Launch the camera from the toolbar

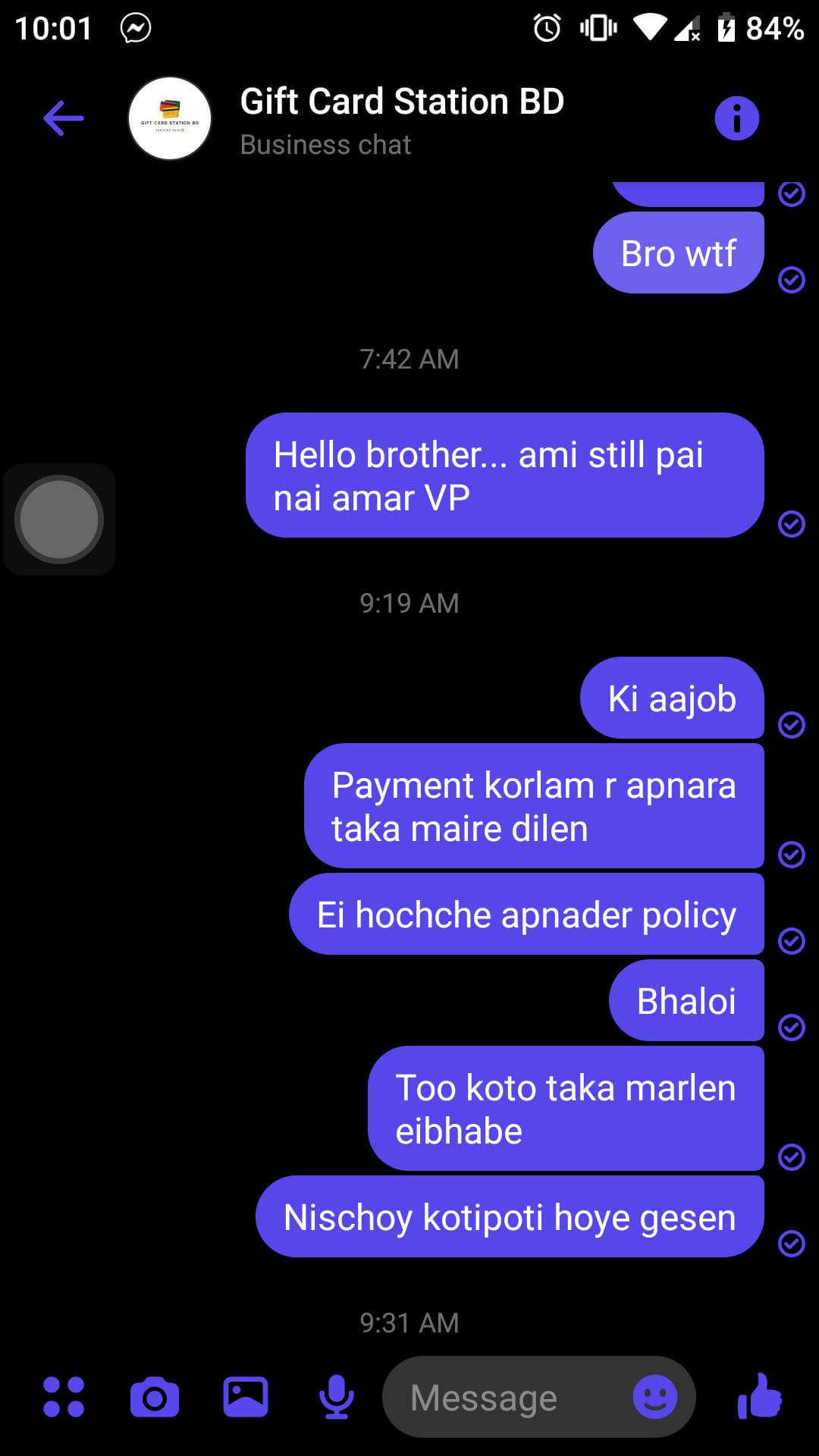coord(155,1397)
